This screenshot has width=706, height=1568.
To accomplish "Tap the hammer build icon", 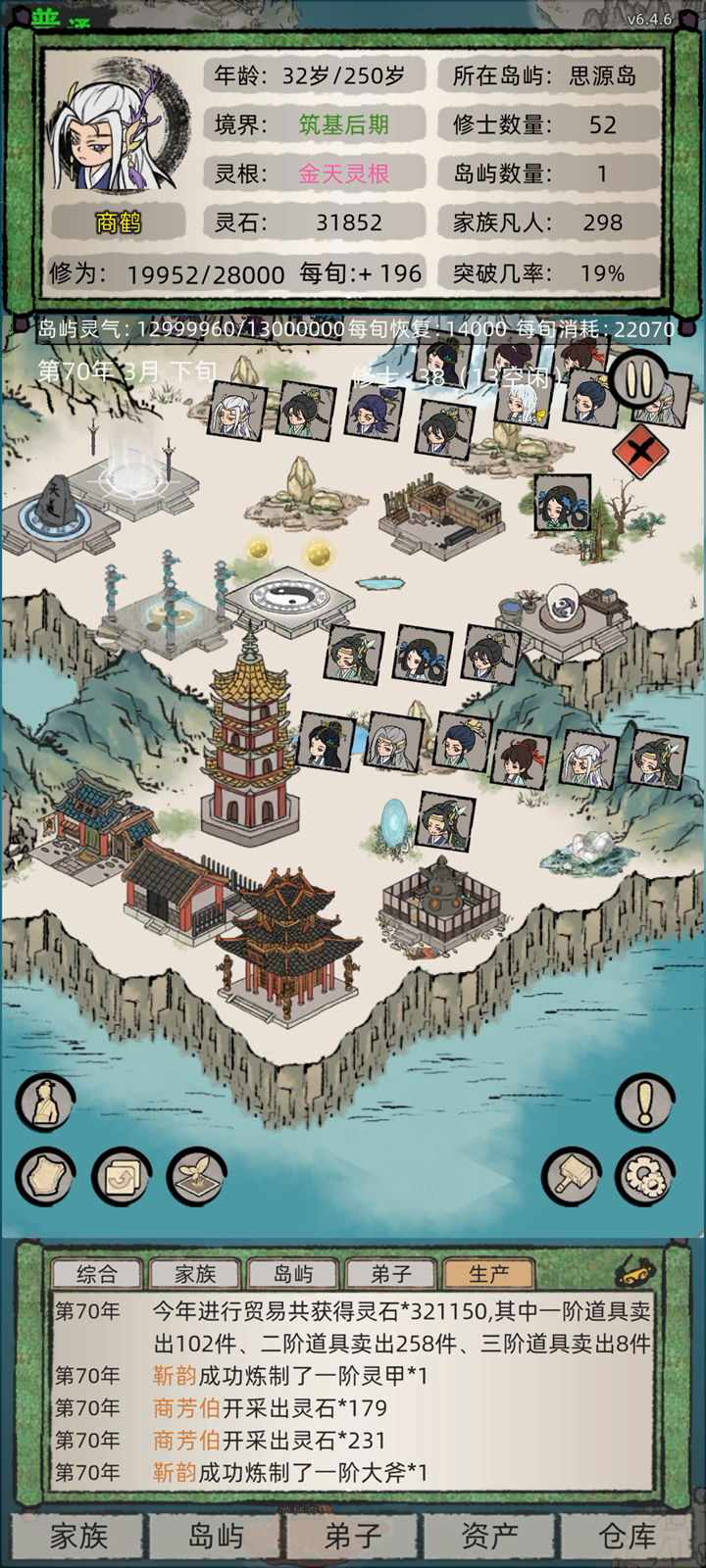I will 572,1173.
